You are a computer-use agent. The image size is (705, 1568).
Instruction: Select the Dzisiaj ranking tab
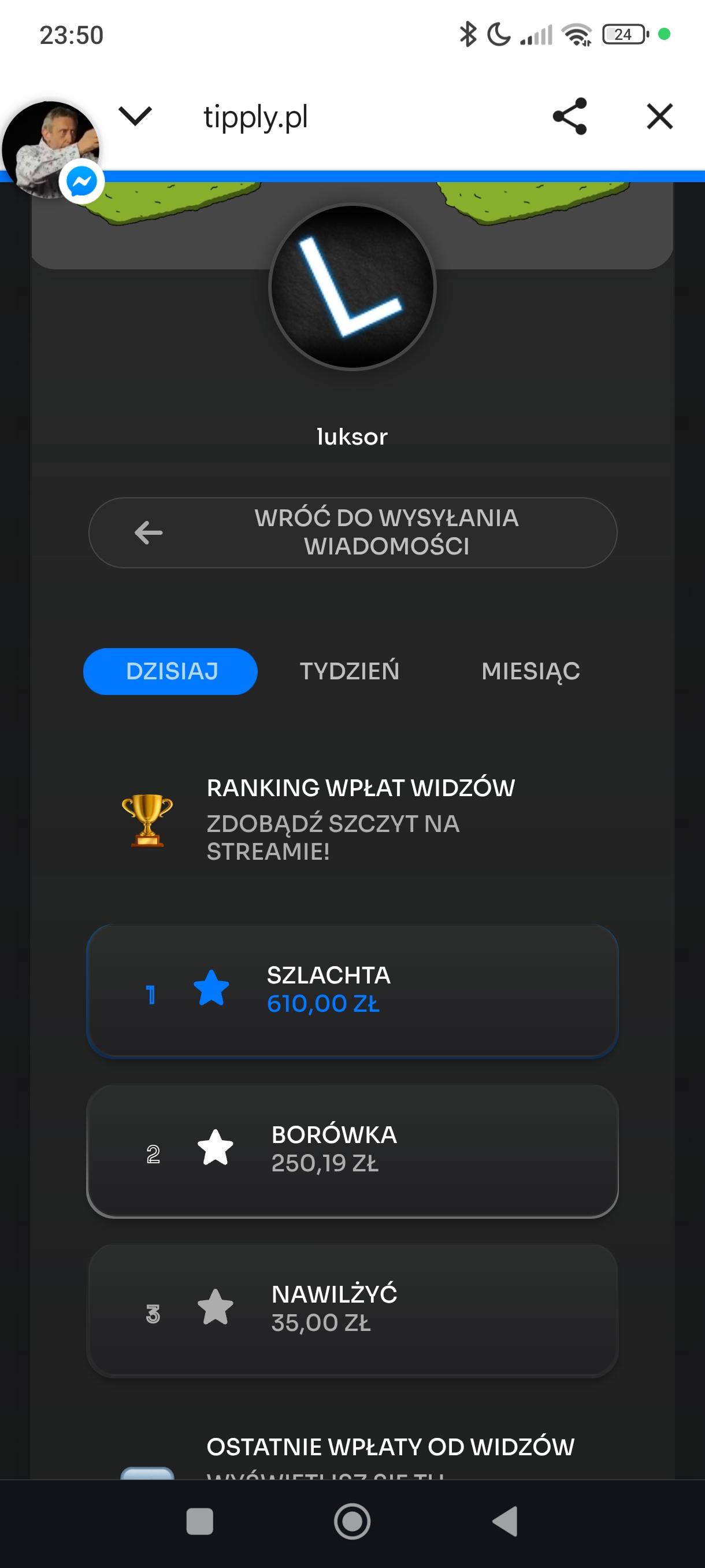click(170, 671)
